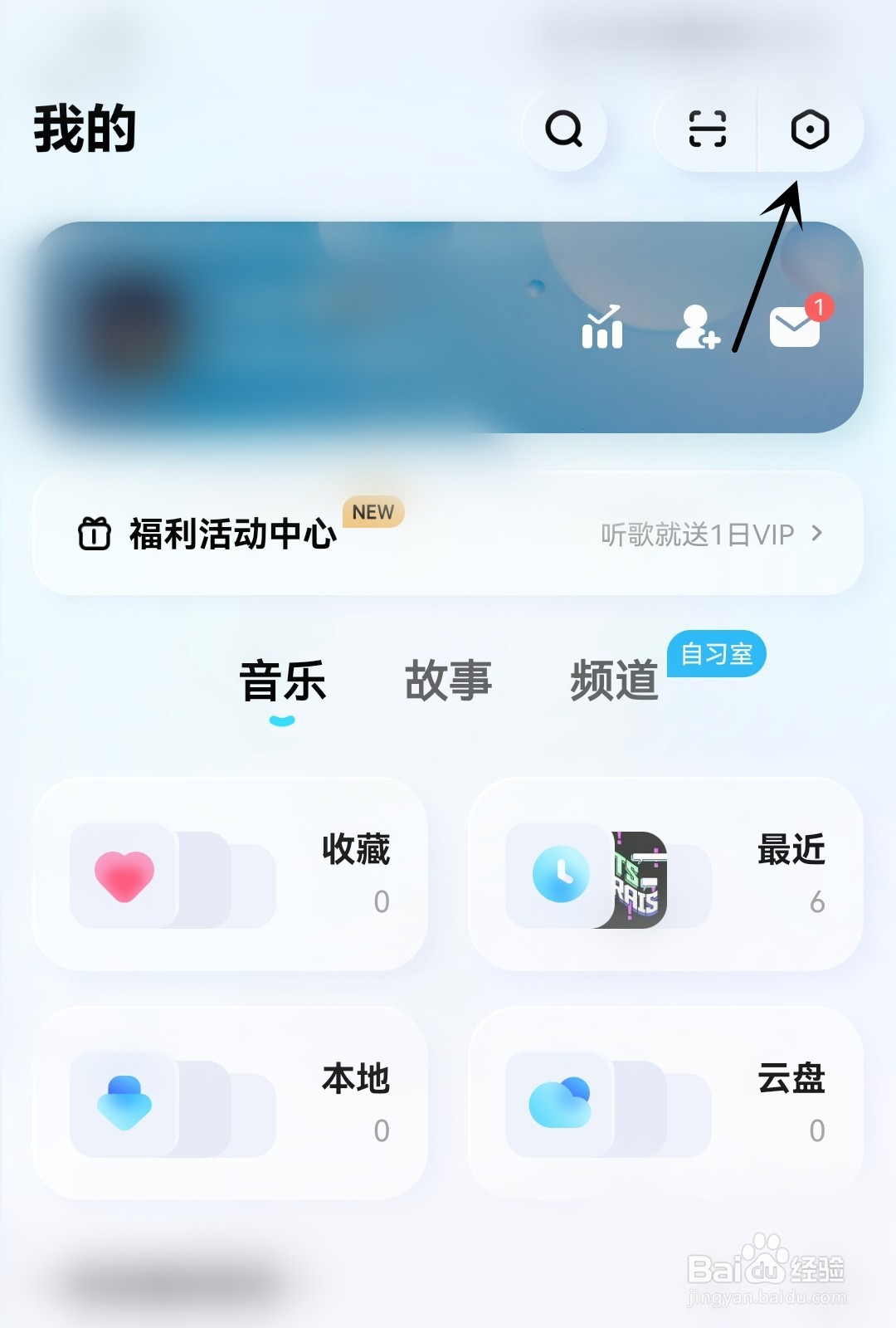Image resolution: width=896 pixels, height=1328 pixels.
Task: Click the NEW badge next to 福利活动中心
Action: point(372,513)
